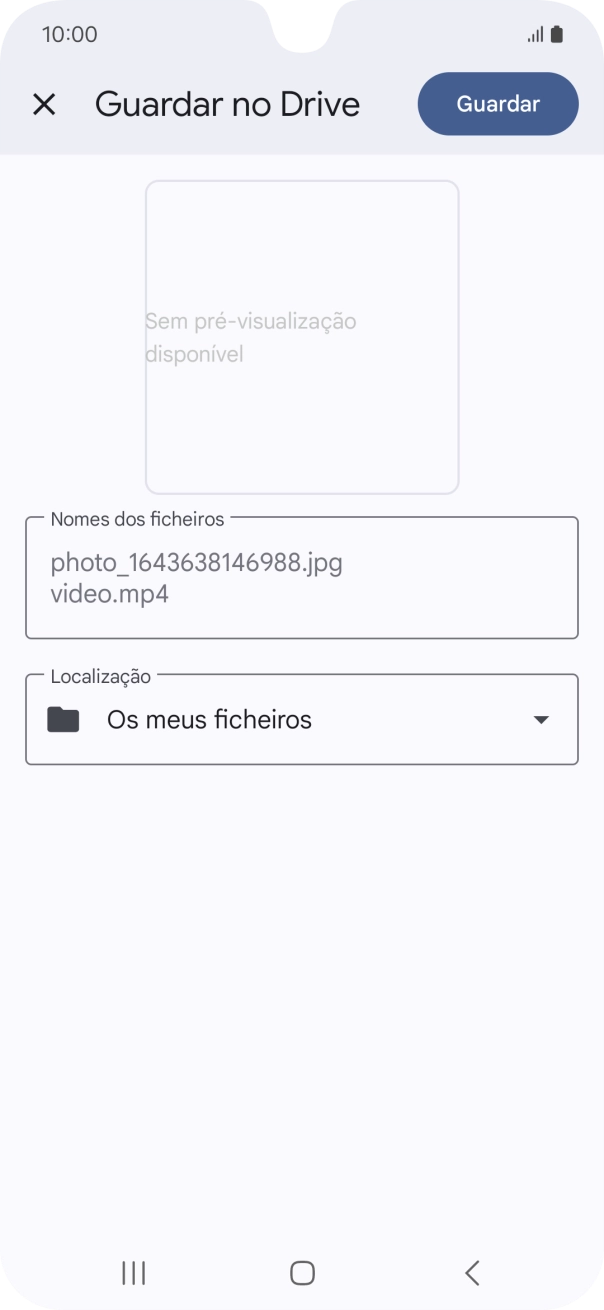The width and height of the screenshot is (604, 1310).
Task: Open the Localização folder dropdown
Action: [302, 720]
